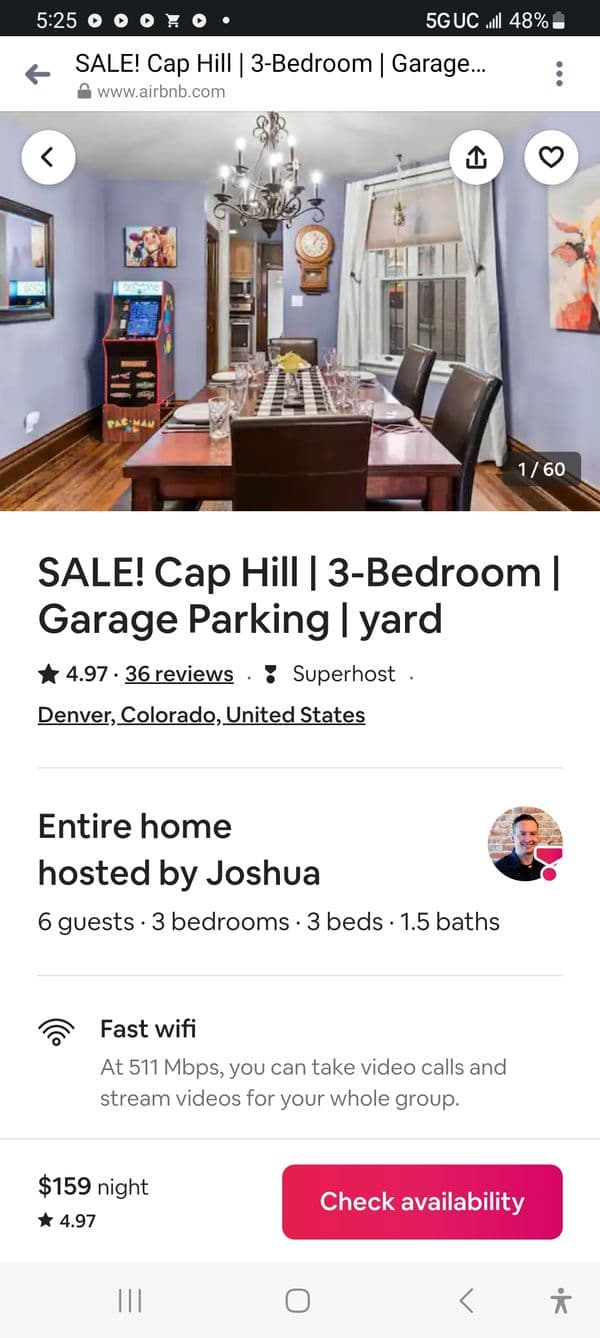Open host Joshua's profile picture
600x1338 pixels.
[x=525, y=843]
